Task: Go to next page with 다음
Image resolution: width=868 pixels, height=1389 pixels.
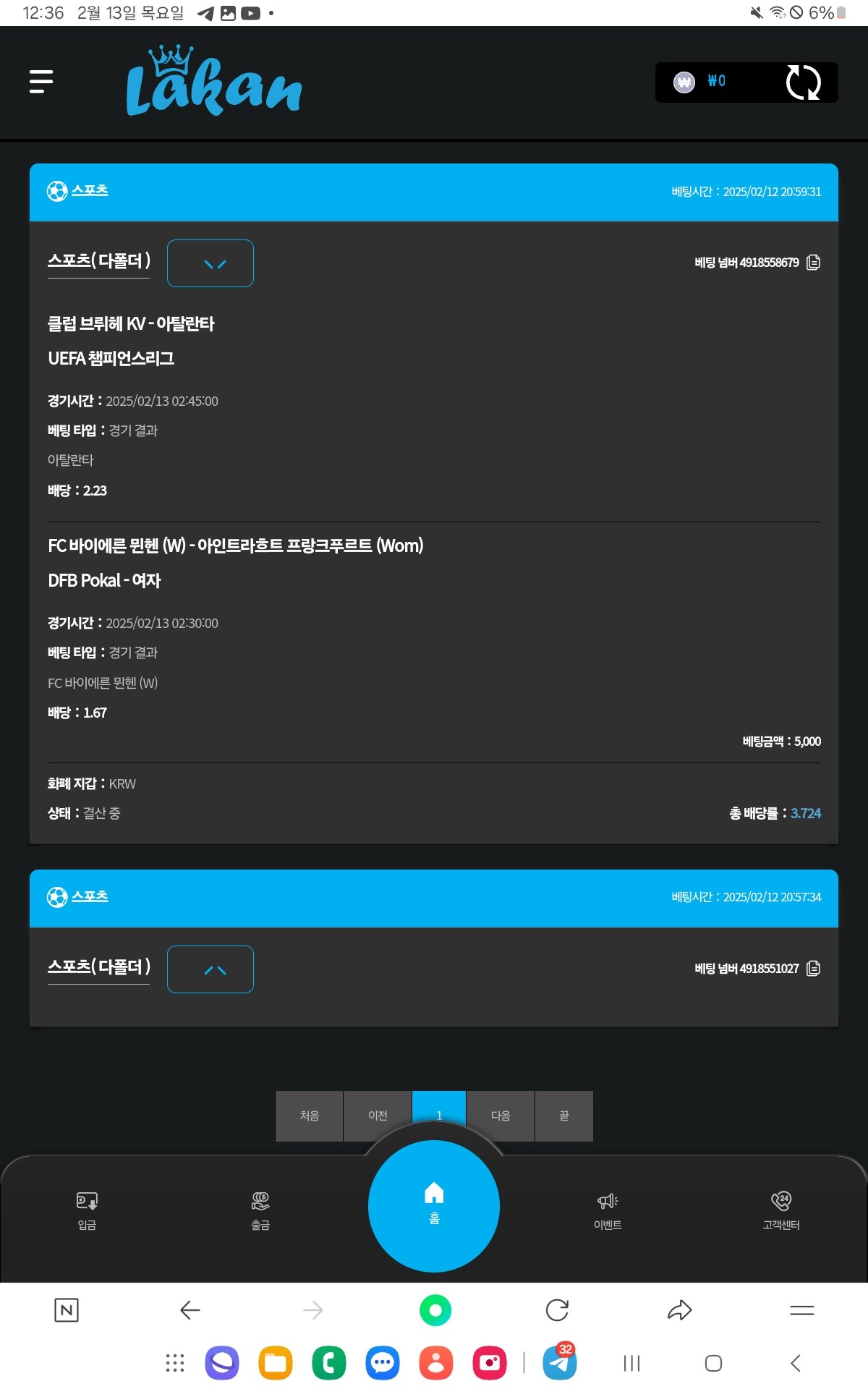Action: [501, 1116]
